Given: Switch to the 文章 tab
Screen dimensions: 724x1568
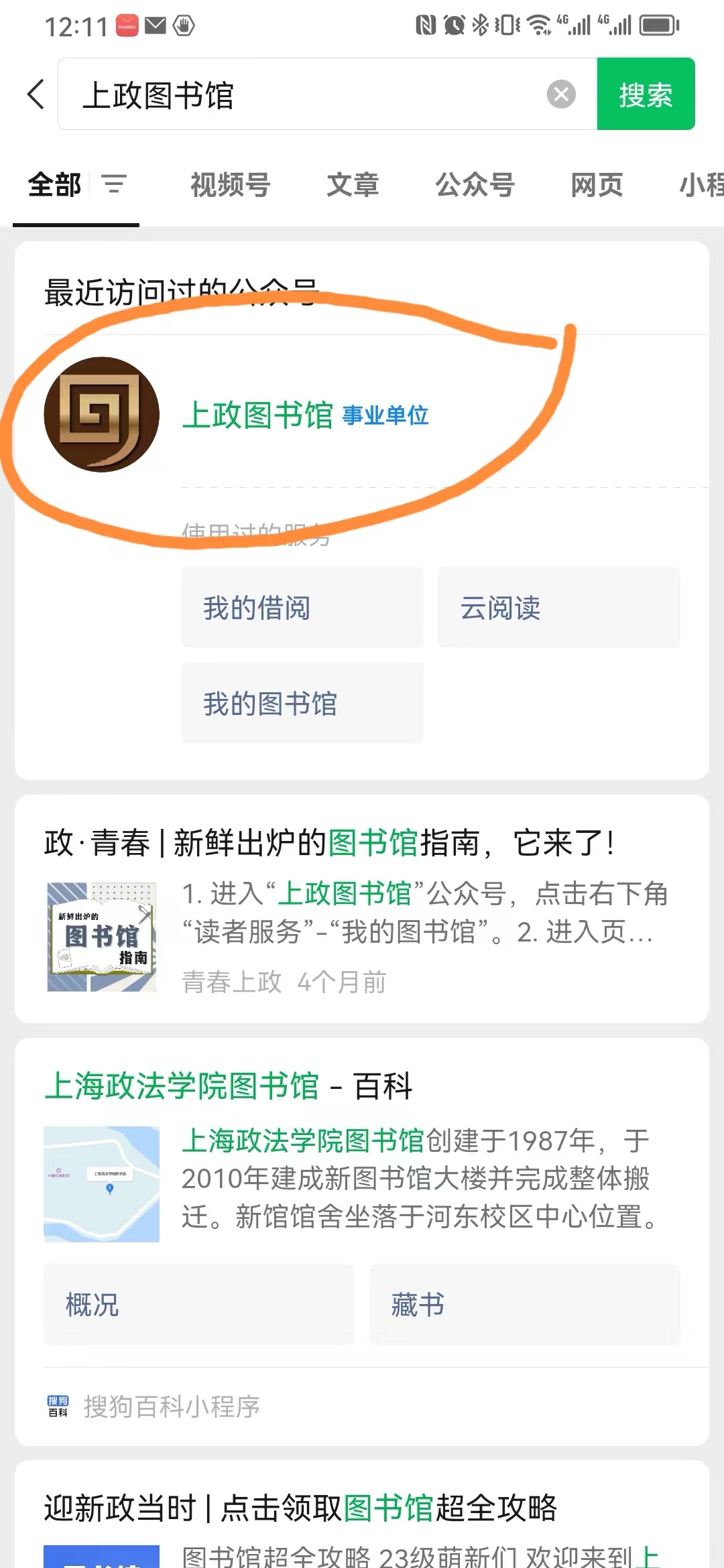Looking at the screenshot, I should tap(353, 185).
